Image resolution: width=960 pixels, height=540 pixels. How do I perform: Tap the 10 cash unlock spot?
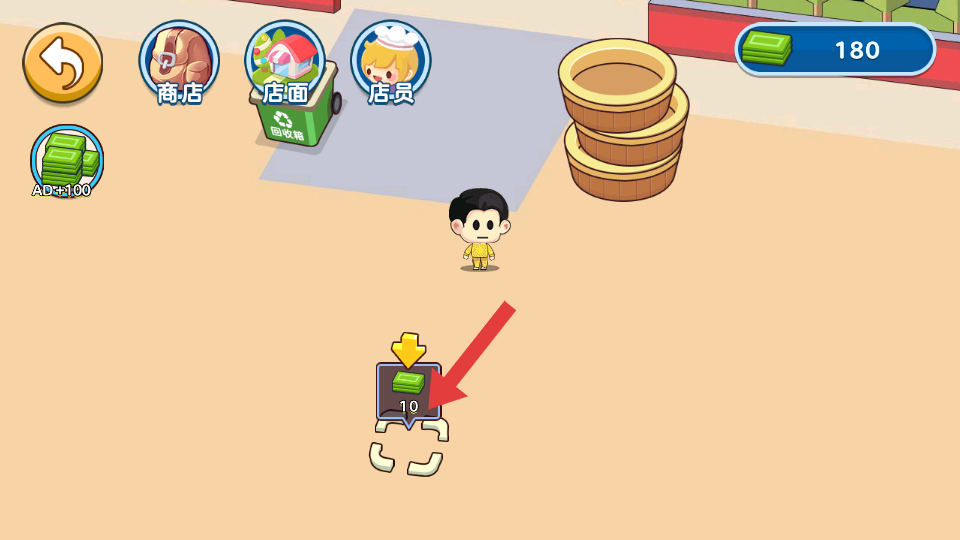coord(408,392)
